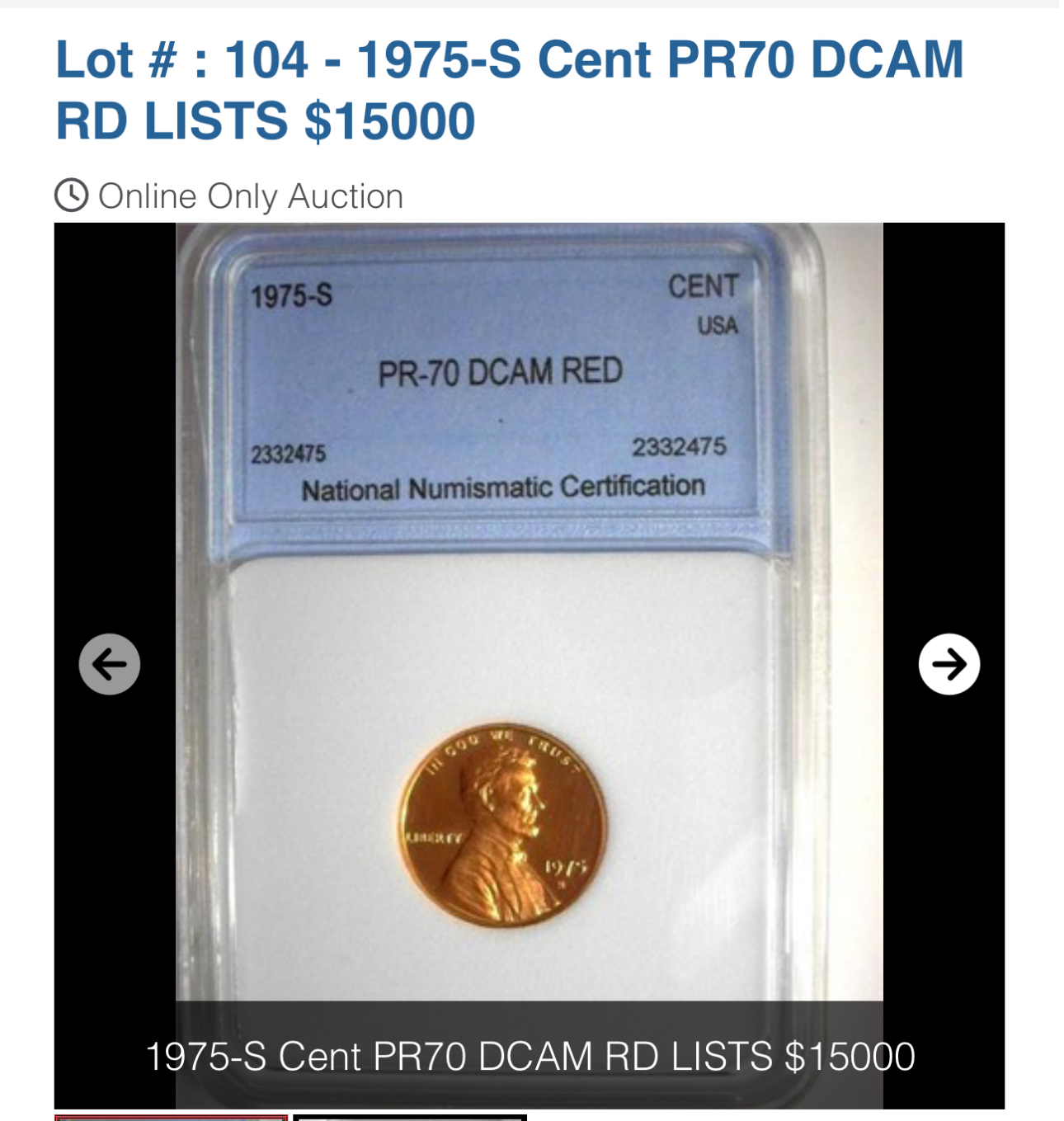
Task: Advance to the next lot image
Action: pos(949,664)
